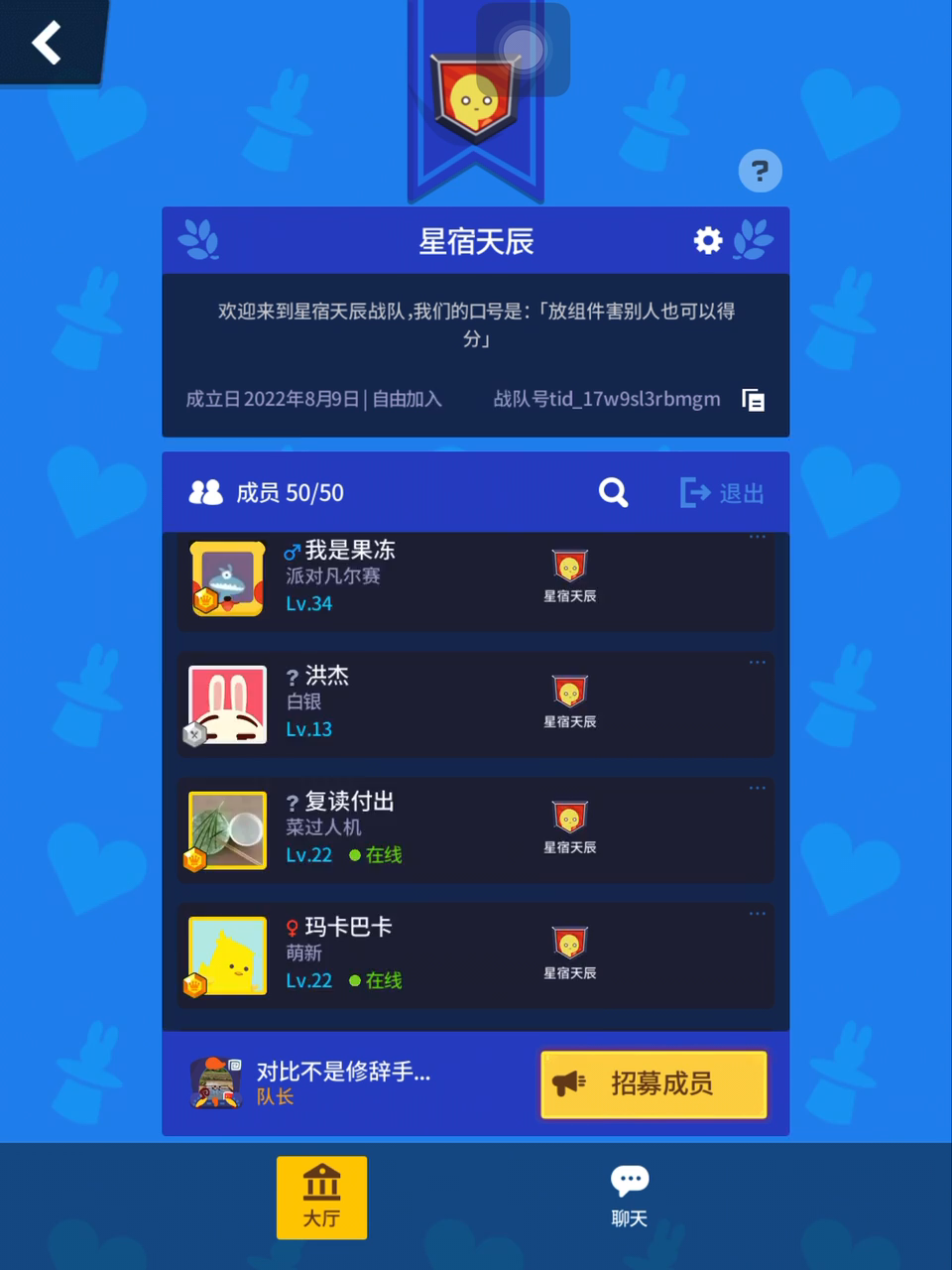Open the question mark help icon
Viewport: 952px width, 1270px height.
pos(760,172)
